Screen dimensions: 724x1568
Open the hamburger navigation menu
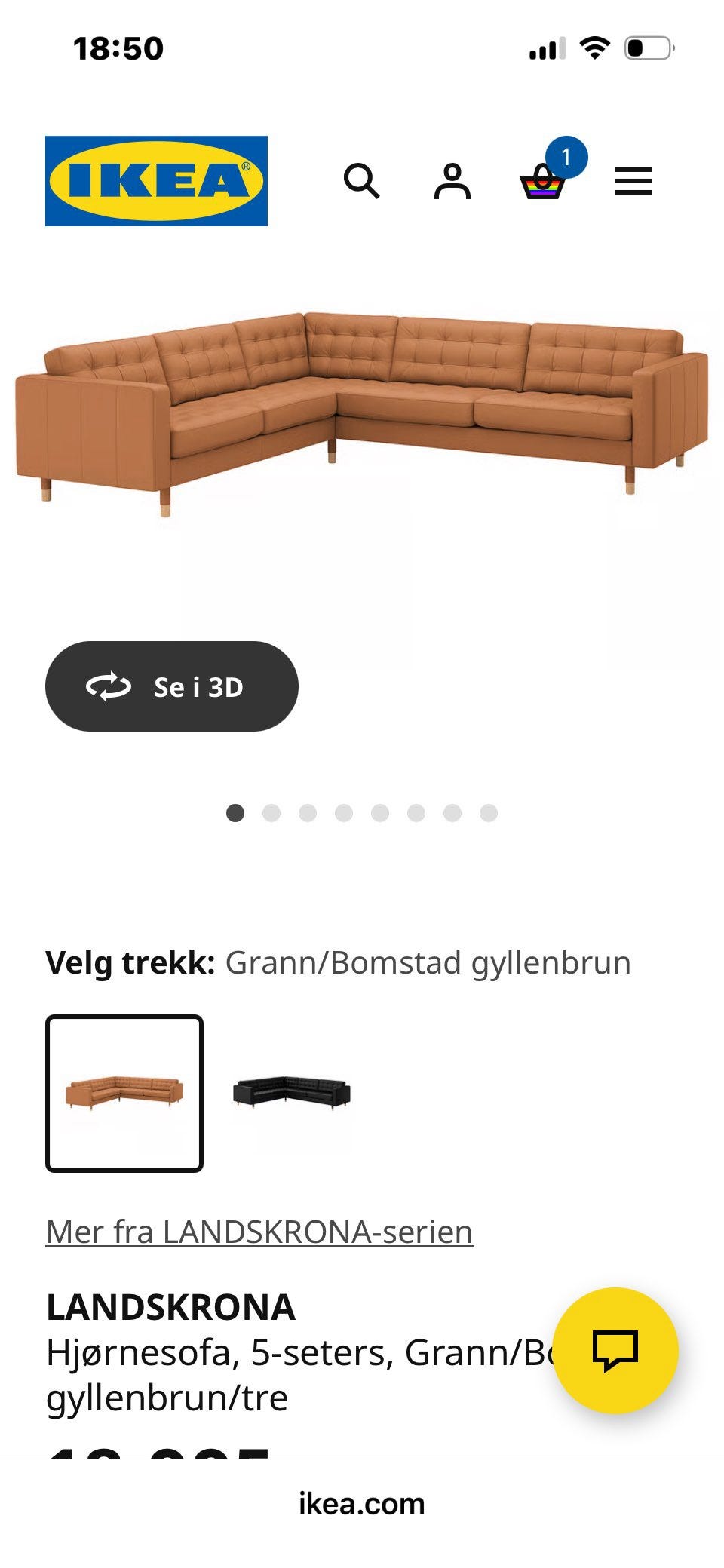click(x=633, y=181)
